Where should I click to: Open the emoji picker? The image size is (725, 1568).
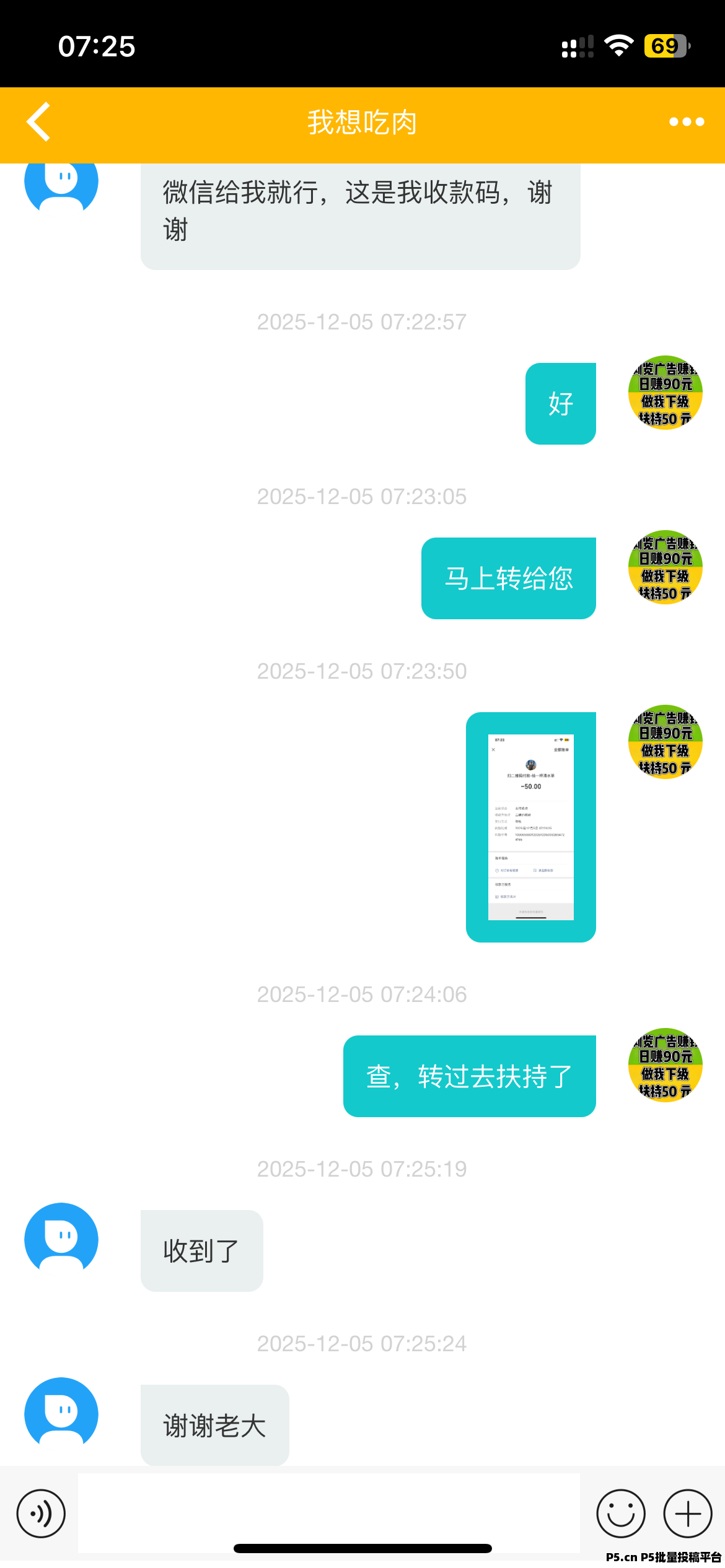[x=620, y=1514]
